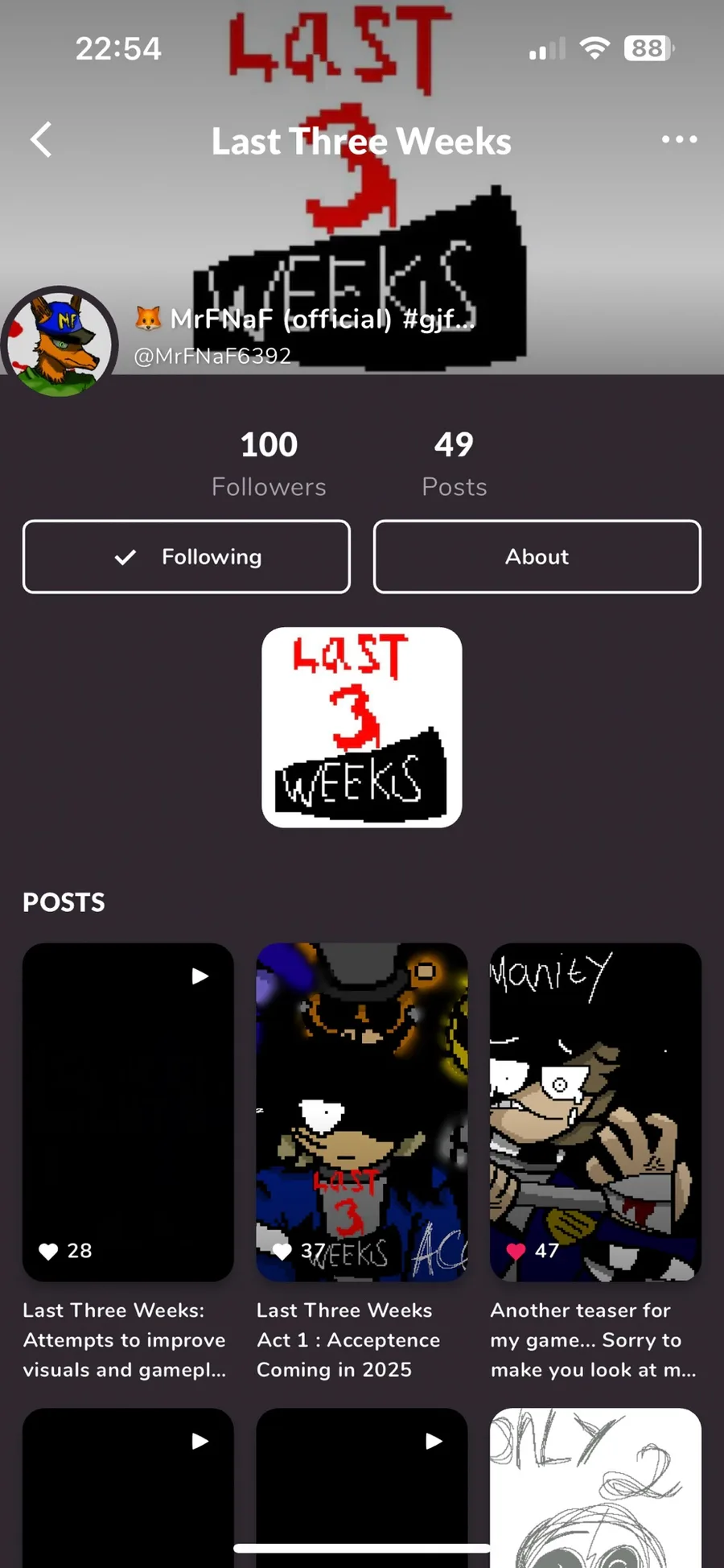The width and height of the screenshot is (724, 1568).
Task: Open MrFNaF's profile avatar
Action: [60, 341]
